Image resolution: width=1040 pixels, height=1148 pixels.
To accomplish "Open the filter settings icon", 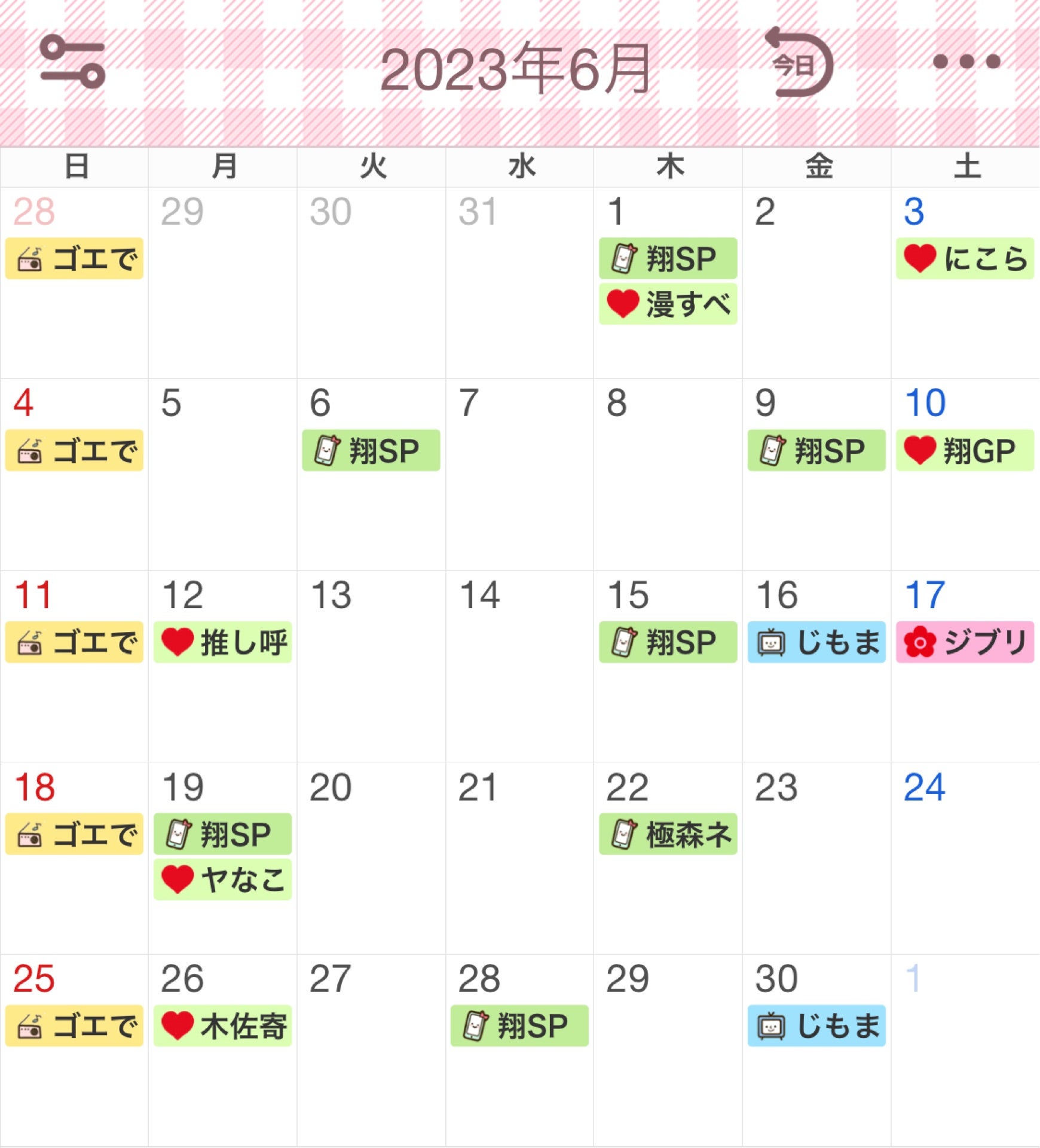I will click(72, 62).
